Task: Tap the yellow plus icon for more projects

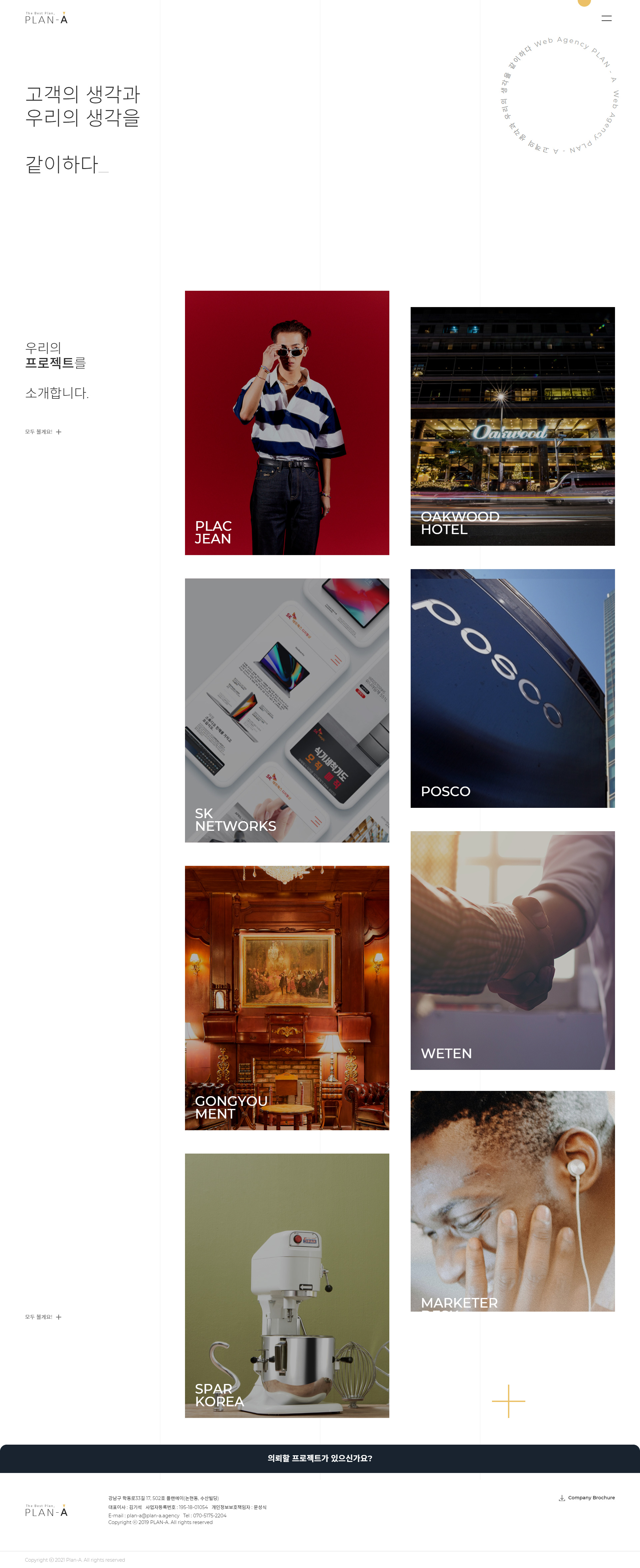Action: pyautogui.click(x=508, y=1401)
